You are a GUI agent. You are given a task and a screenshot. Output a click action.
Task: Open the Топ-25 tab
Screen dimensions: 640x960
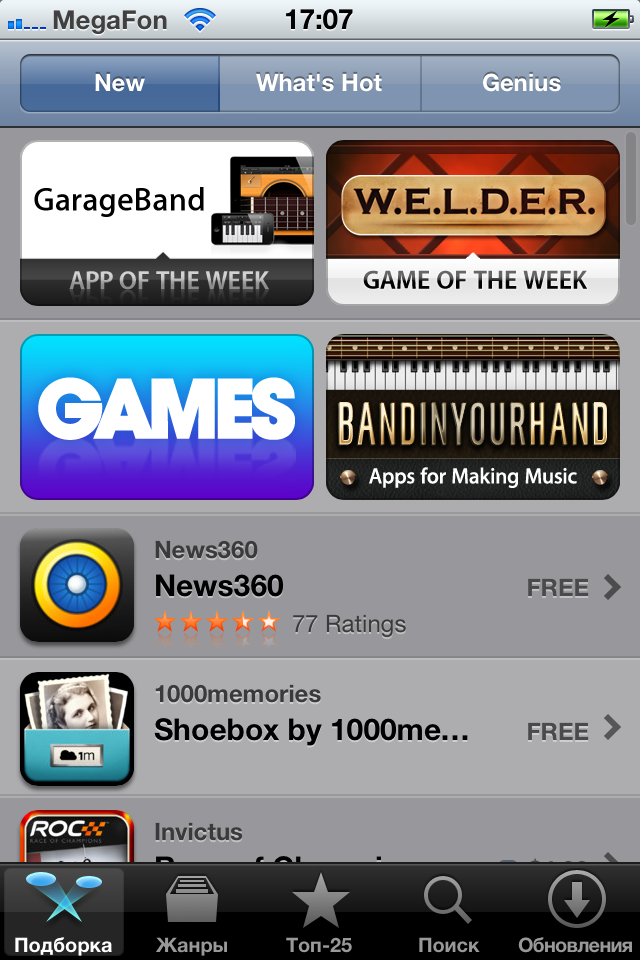pyautogui.click(x=320, y=912)
